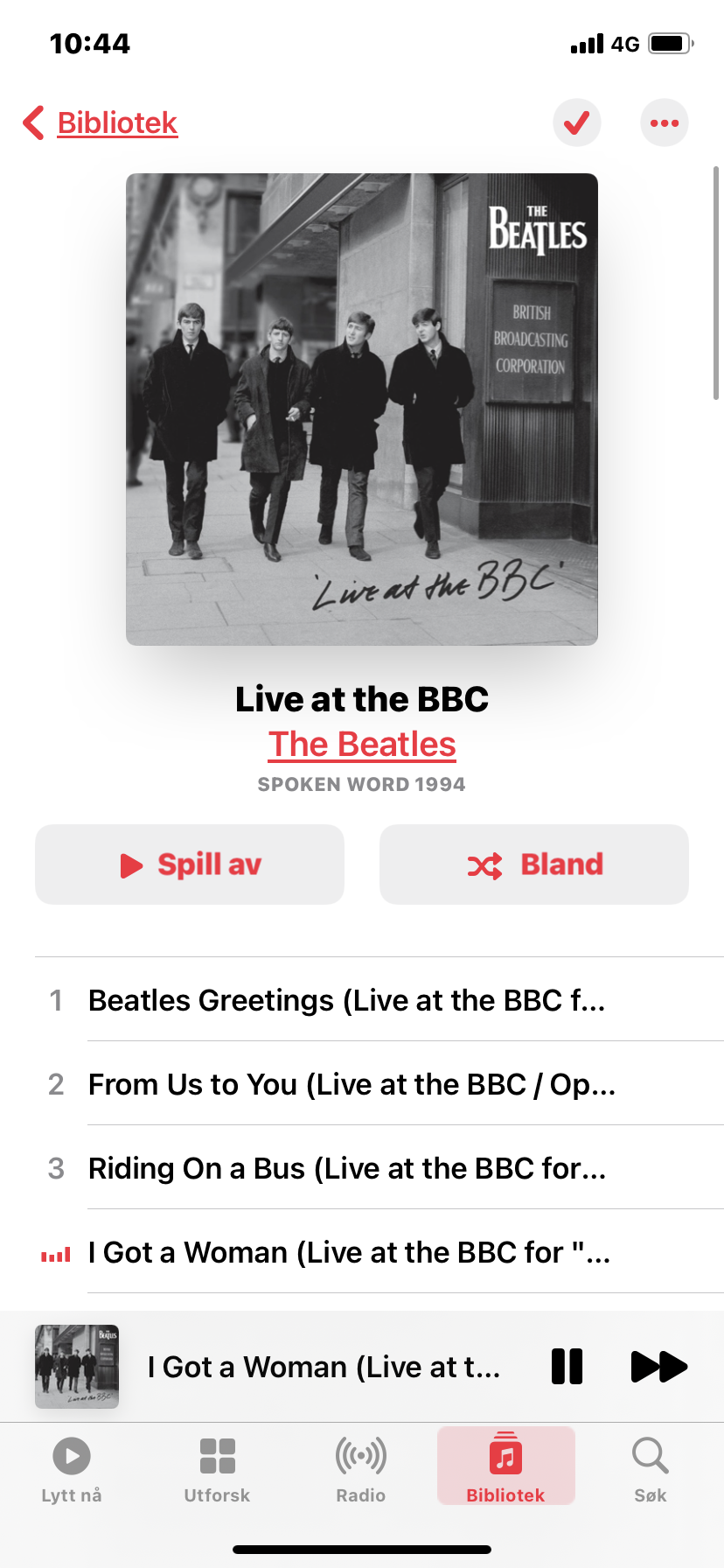
Task: Shuffle the album with Bland
Action: point(534,864)
